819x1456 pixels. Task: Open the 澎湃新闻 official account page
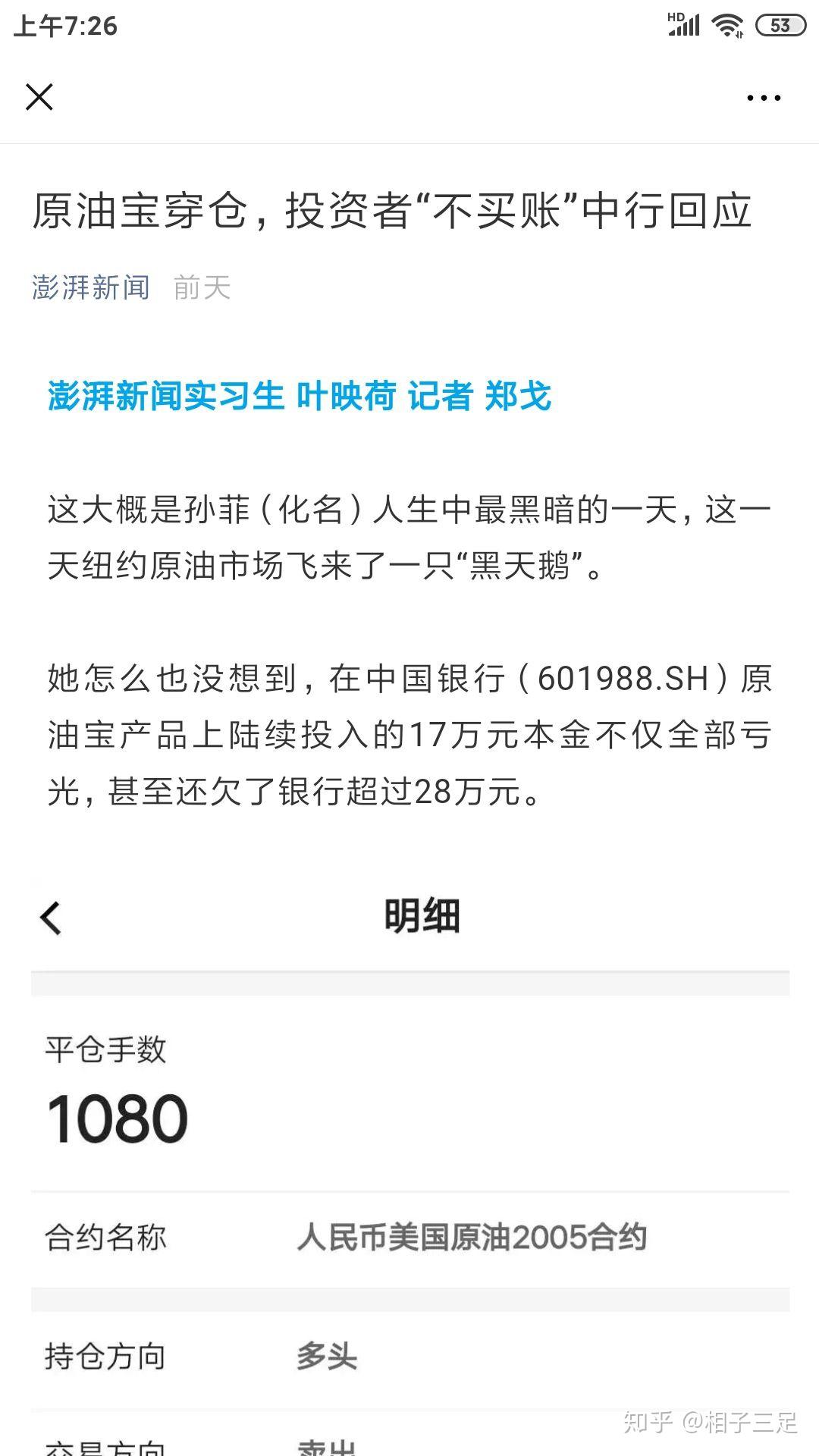click(91, 289)
